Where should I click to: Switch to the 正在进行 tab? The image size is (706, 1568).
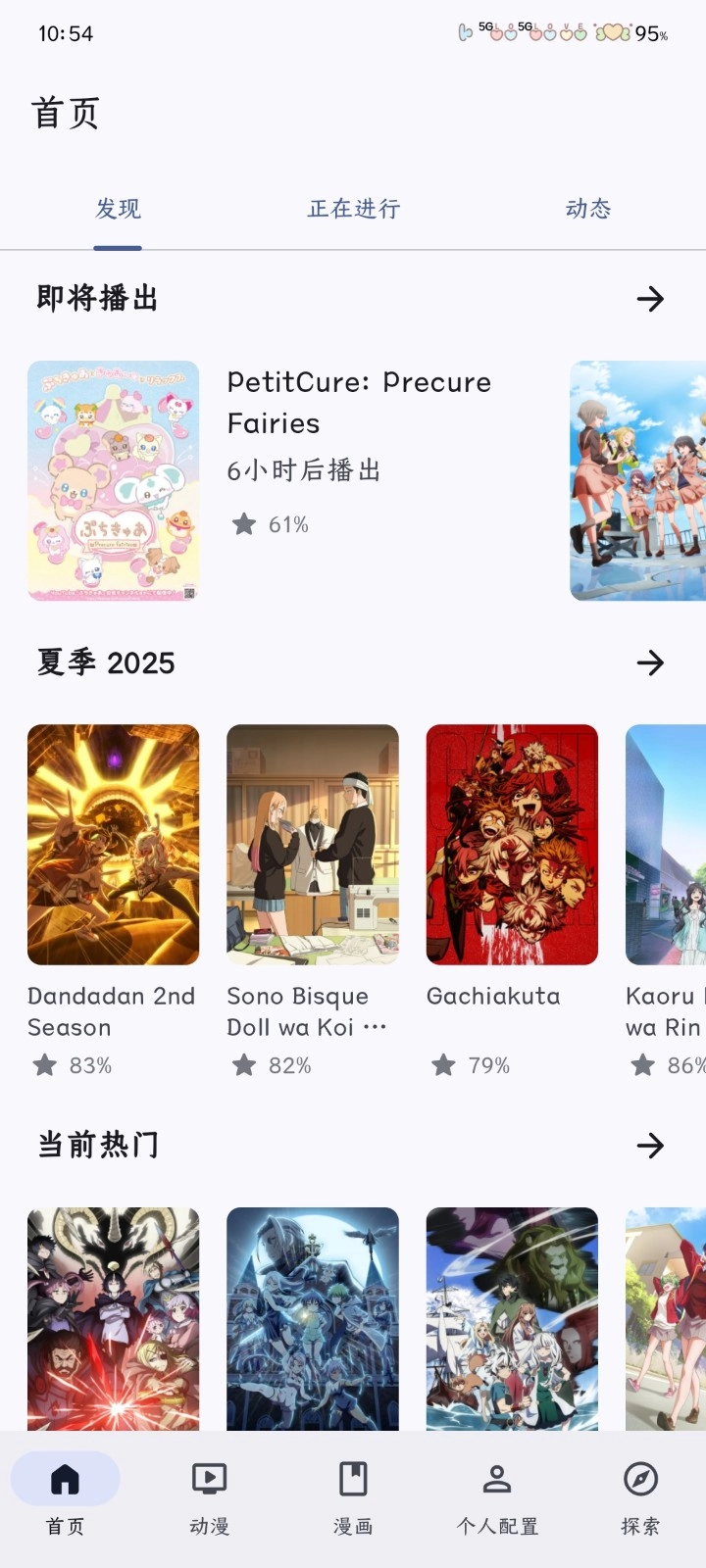click(x=353, y=209)
